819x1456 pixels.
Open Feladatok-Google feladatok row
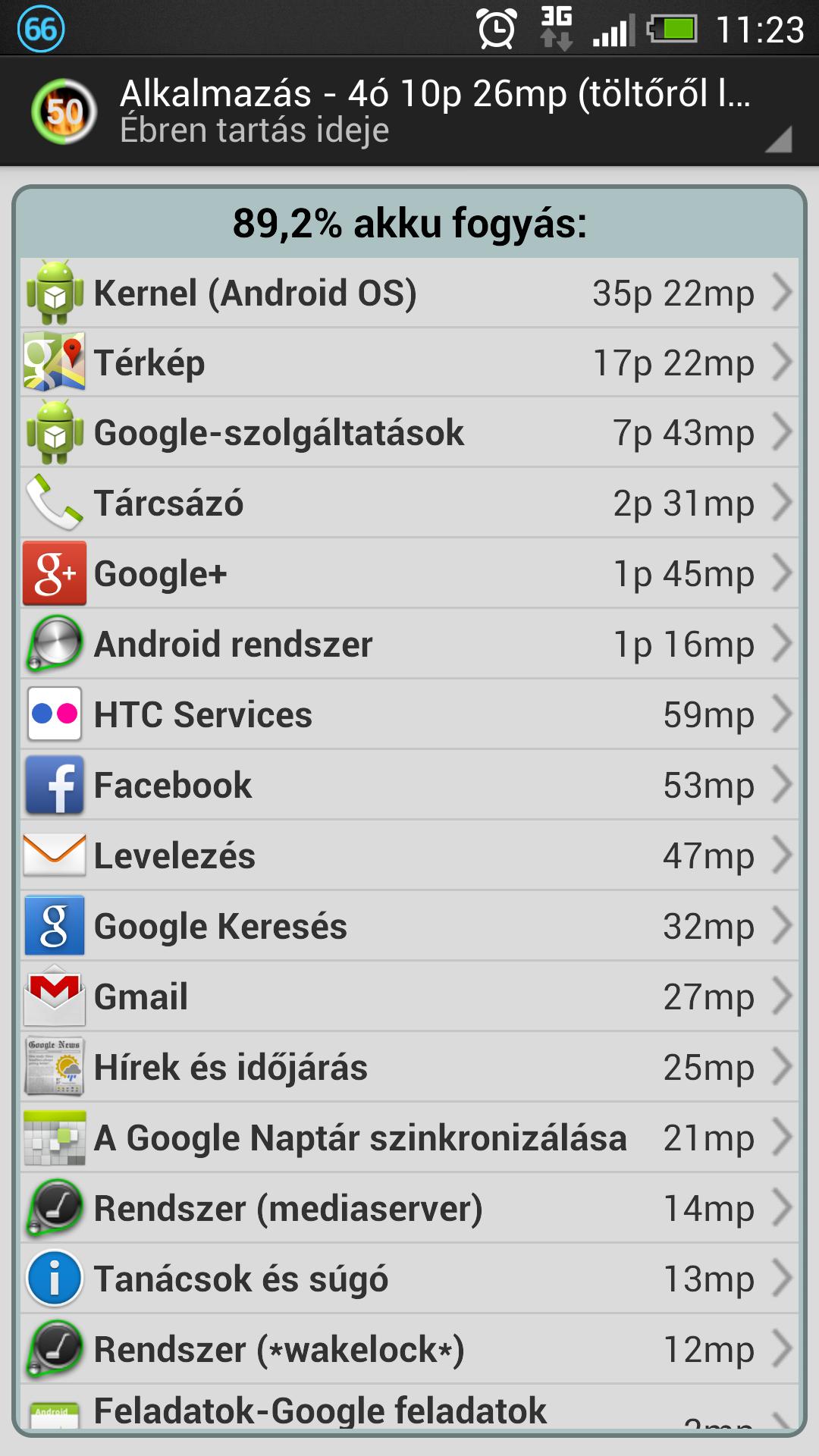click(409, 1409)
